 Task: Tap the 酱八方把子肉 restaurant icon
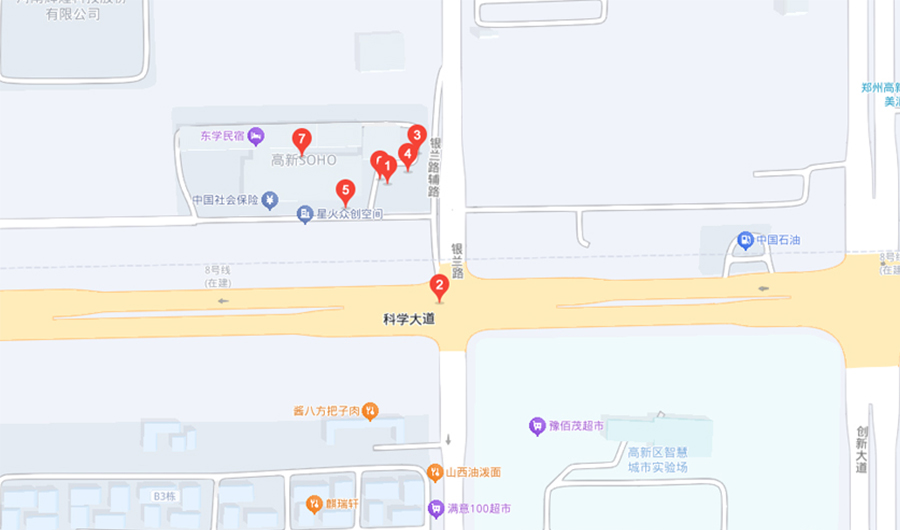370,409
